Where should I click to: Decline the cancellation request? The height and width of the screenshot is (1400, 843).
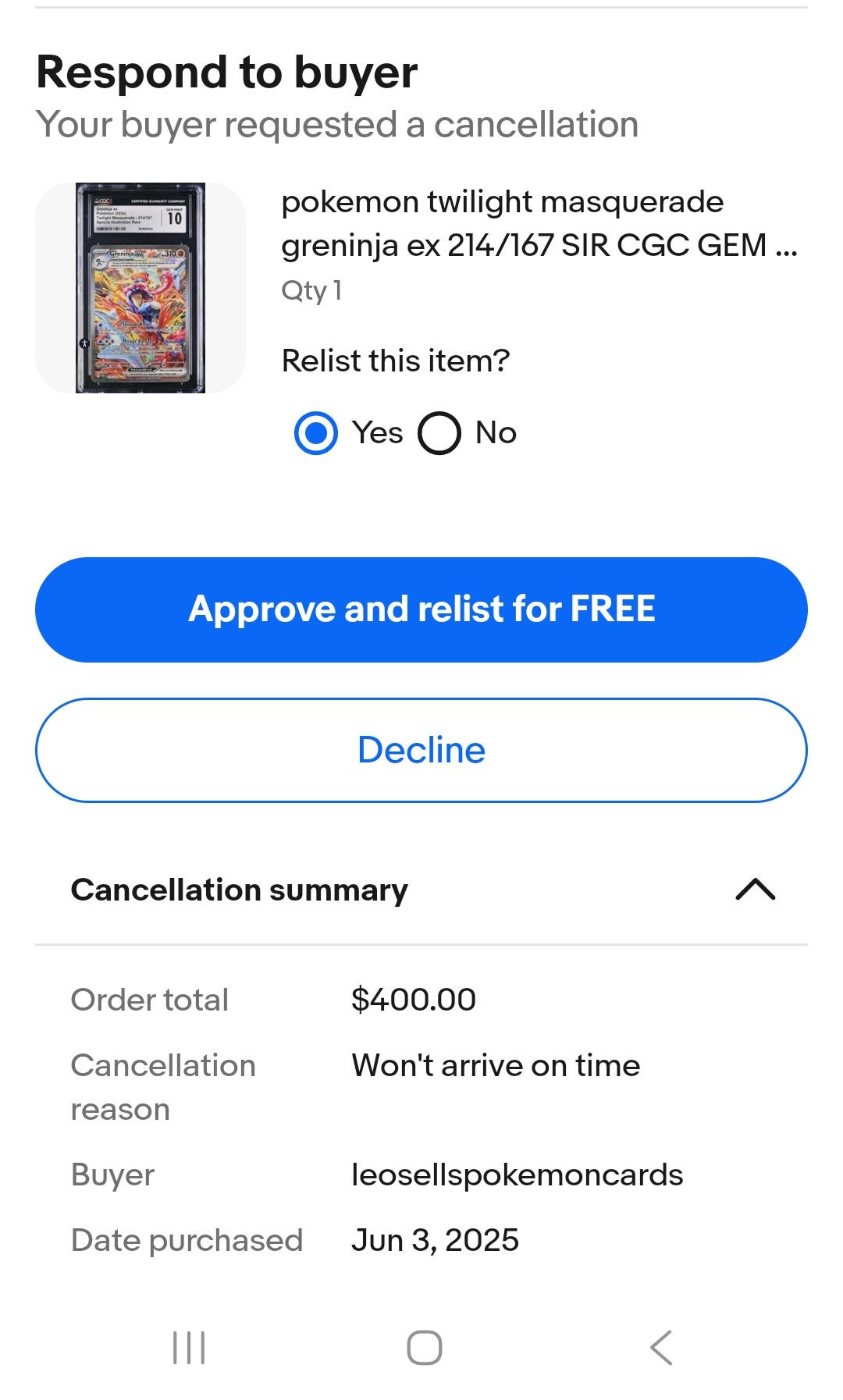[421, 750]
